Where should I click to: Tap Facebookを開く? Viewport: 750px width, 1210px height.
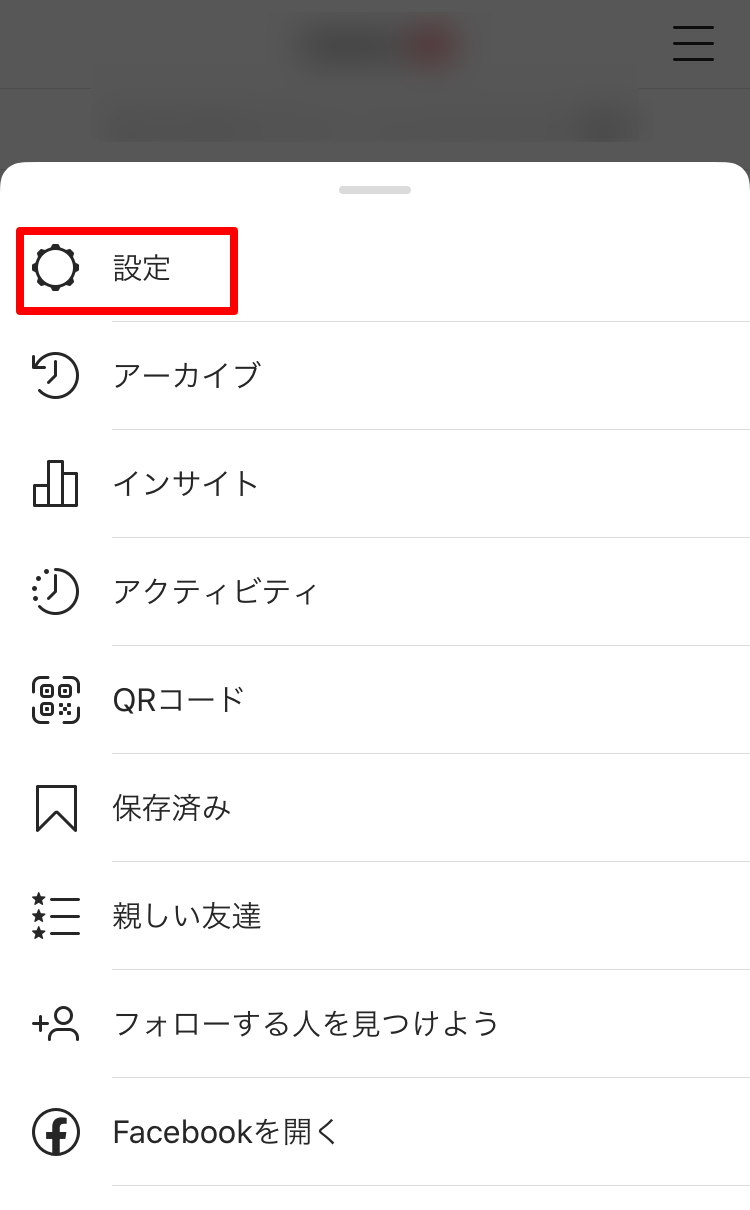[375, 1132]
